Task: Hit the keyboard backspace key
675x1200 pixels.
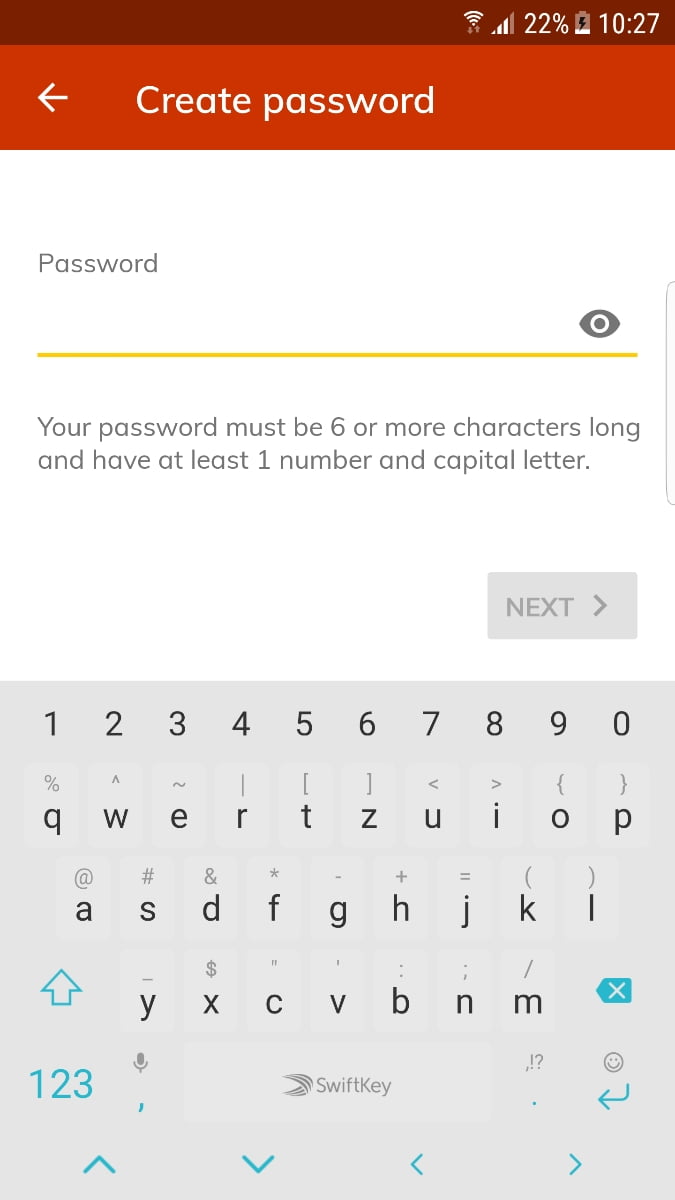Action: tap(614, 990)
